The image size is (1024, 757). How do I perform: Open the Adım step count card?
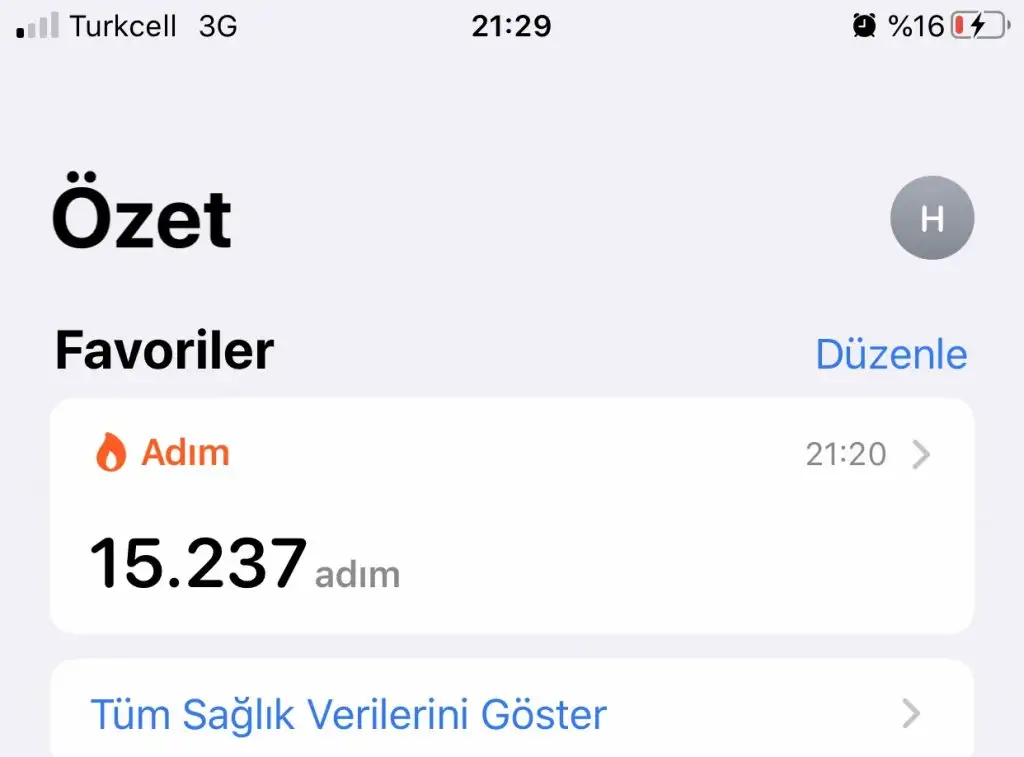pyautogui.click(x=511, y=515)
